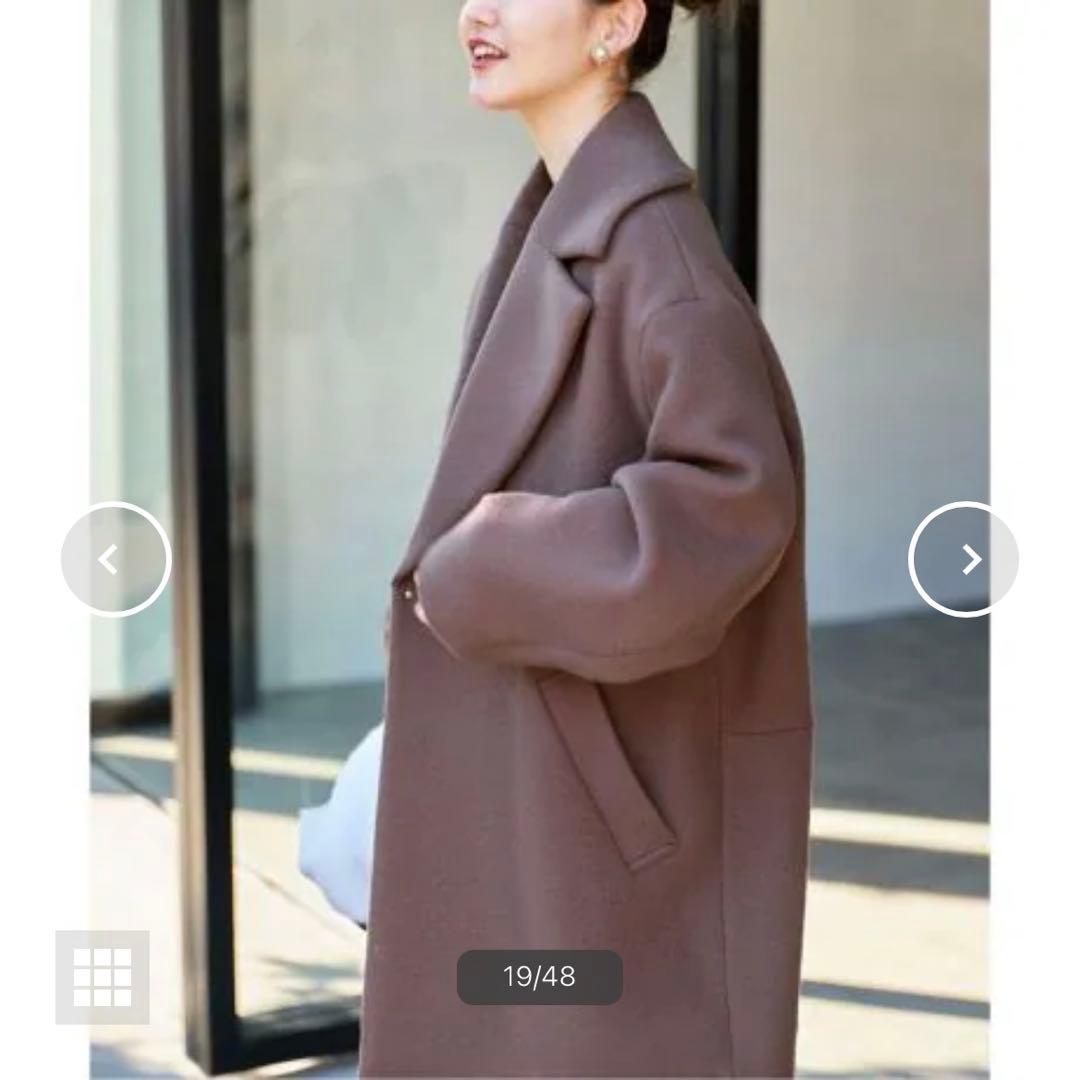Image resolution: width=1080 pixels, height=1080 pixels.
Task: Advance to the next product image
Action: pos(963,559)
